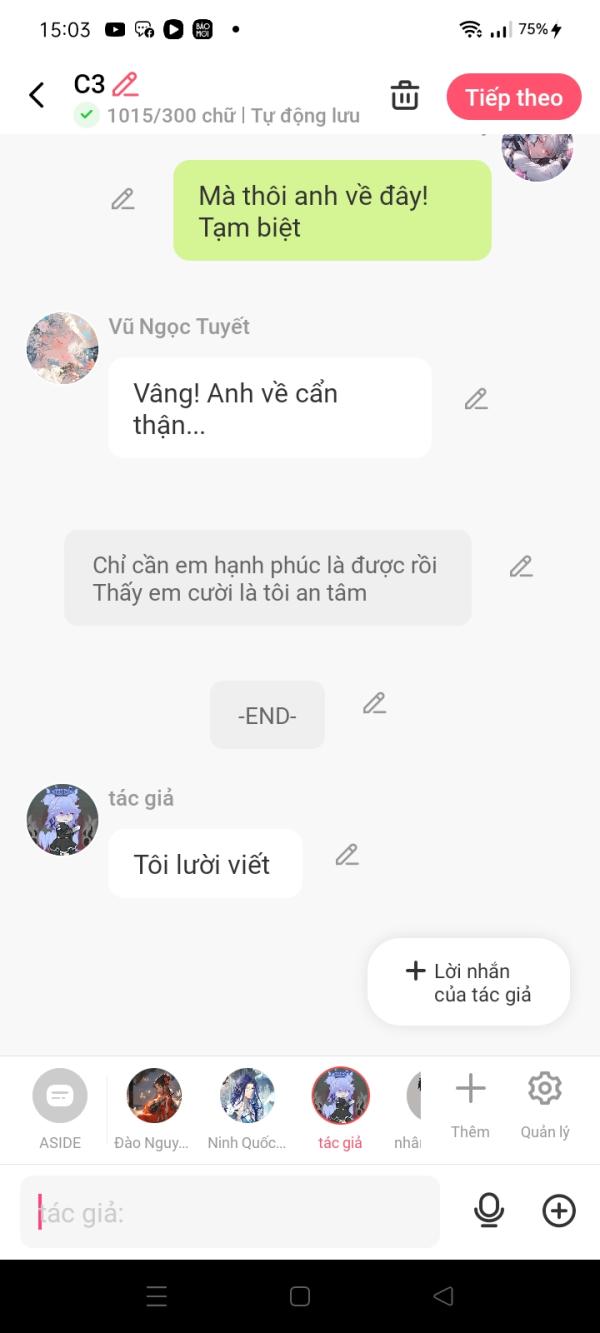This screenshot has width=600, height=1333.
Task: Tap the system home button
Action: [x=300, y=1296]
